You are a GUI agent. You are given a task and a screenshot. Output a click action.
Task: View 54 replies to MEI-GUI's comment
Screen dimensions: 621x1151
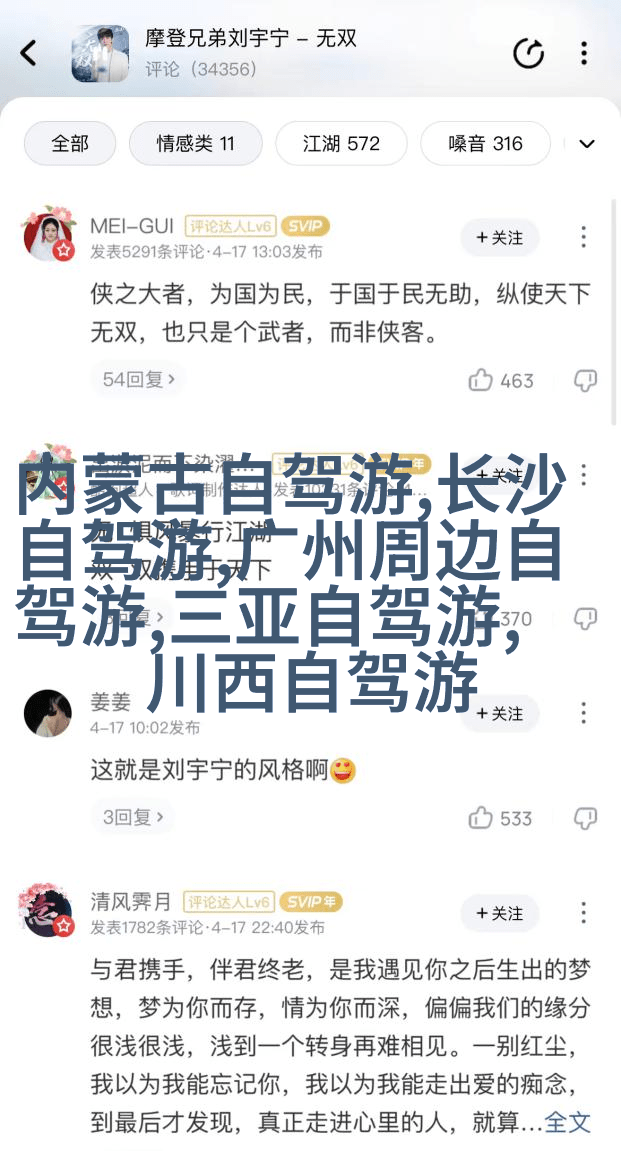(140, 380)
